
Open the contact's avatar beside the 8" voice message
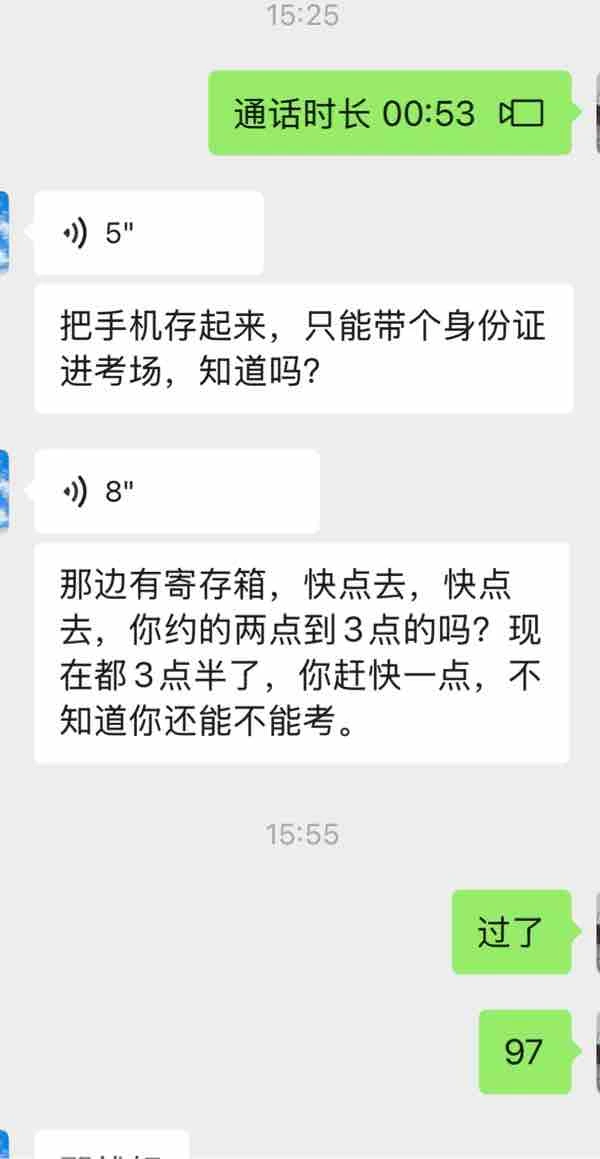(x=4, y=491)
